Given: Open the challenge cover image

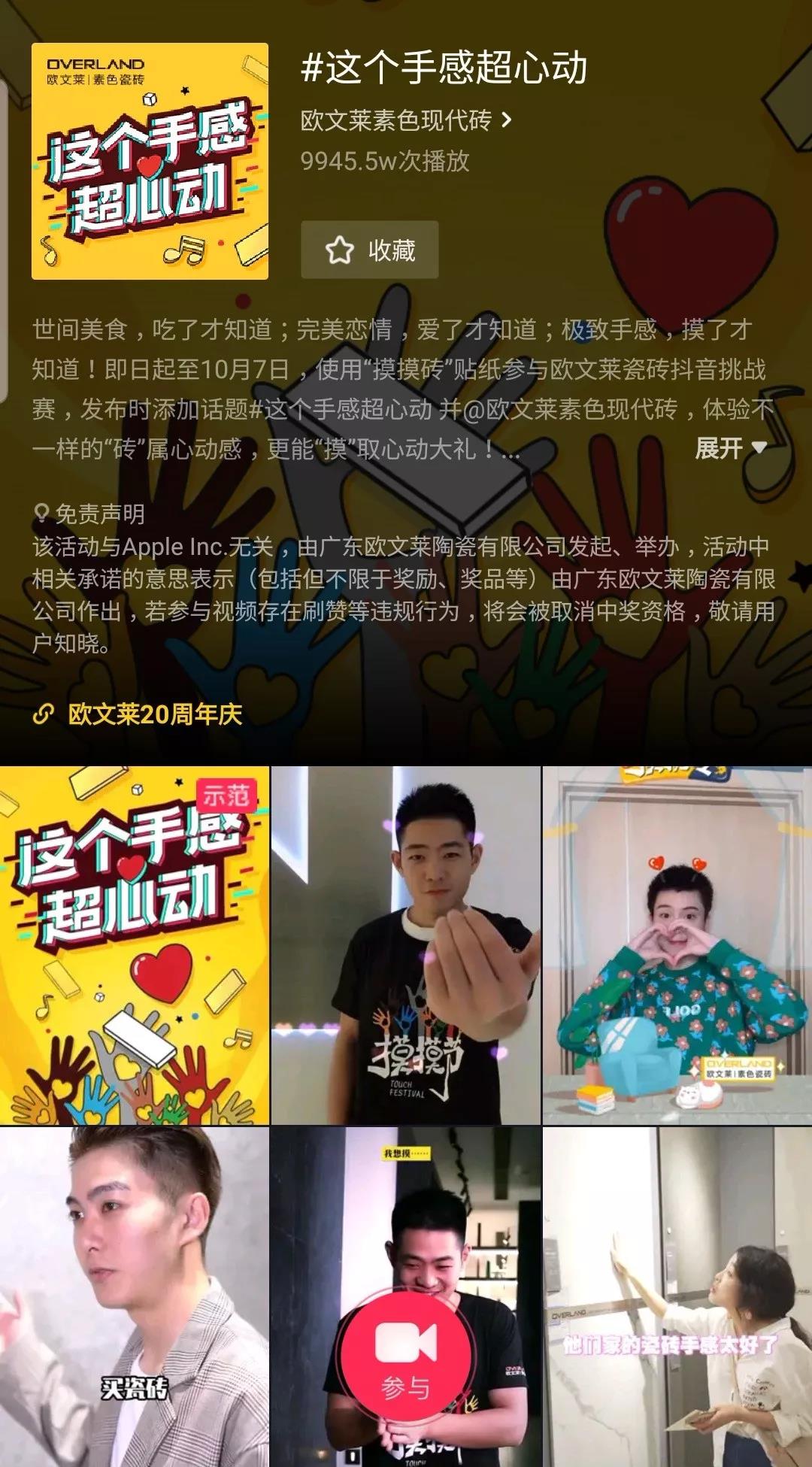Looking at the screenshot, I should [150, 161].
